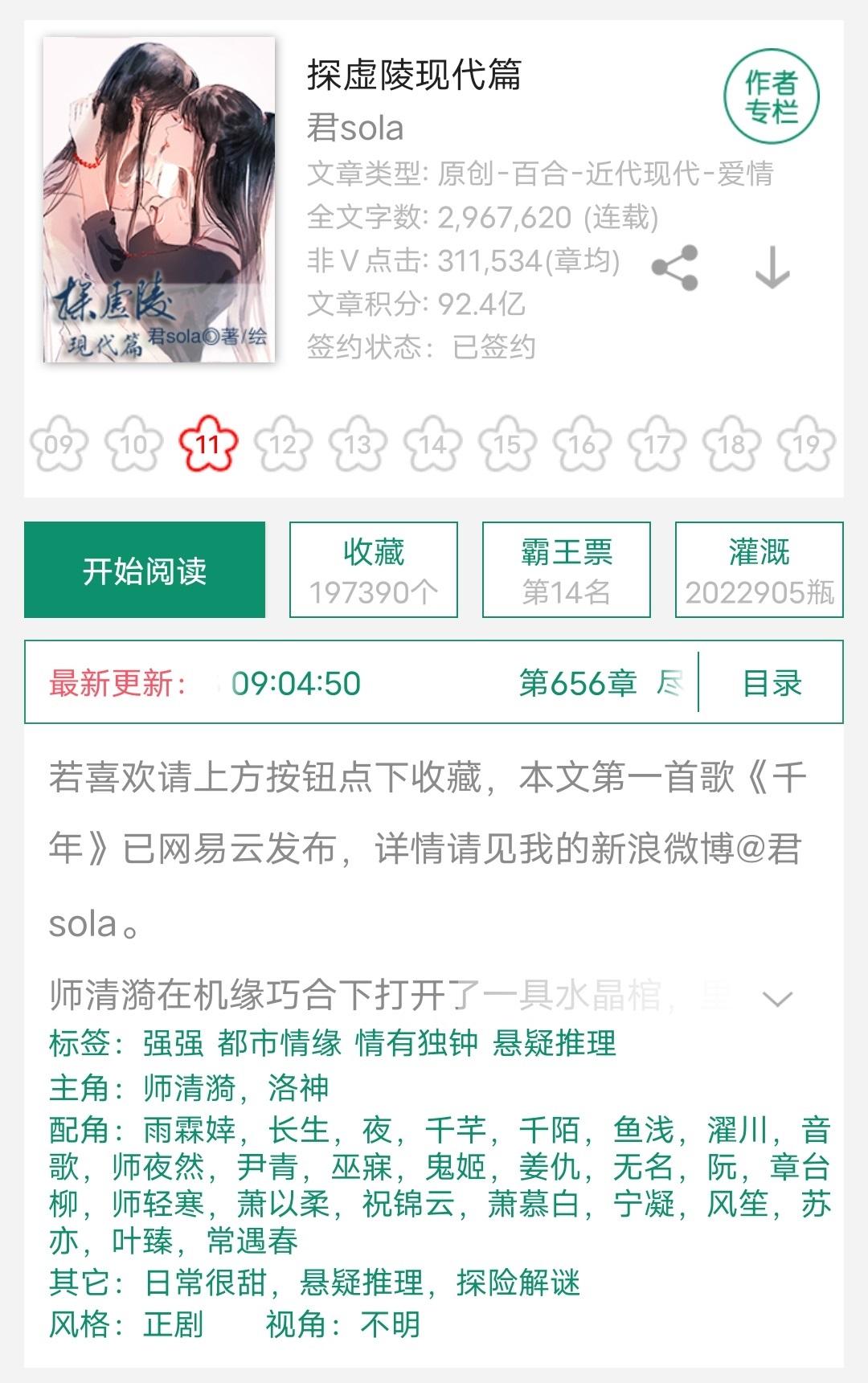Screen dimensions: 868x1383
Task: Select flower badge number 11
Action: point(208,444)
